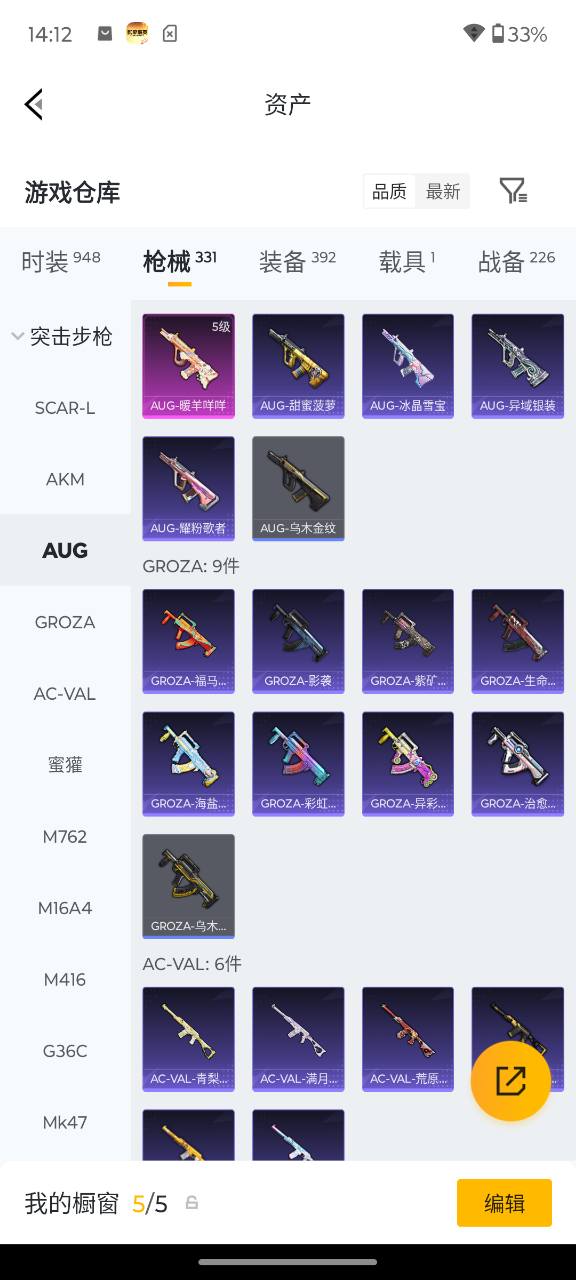This screenshot has height=1280, width=576.
Task: Open the AUG-甜蜜菠萝 skin
Action: pyautogui.click(x=298, y=366)
